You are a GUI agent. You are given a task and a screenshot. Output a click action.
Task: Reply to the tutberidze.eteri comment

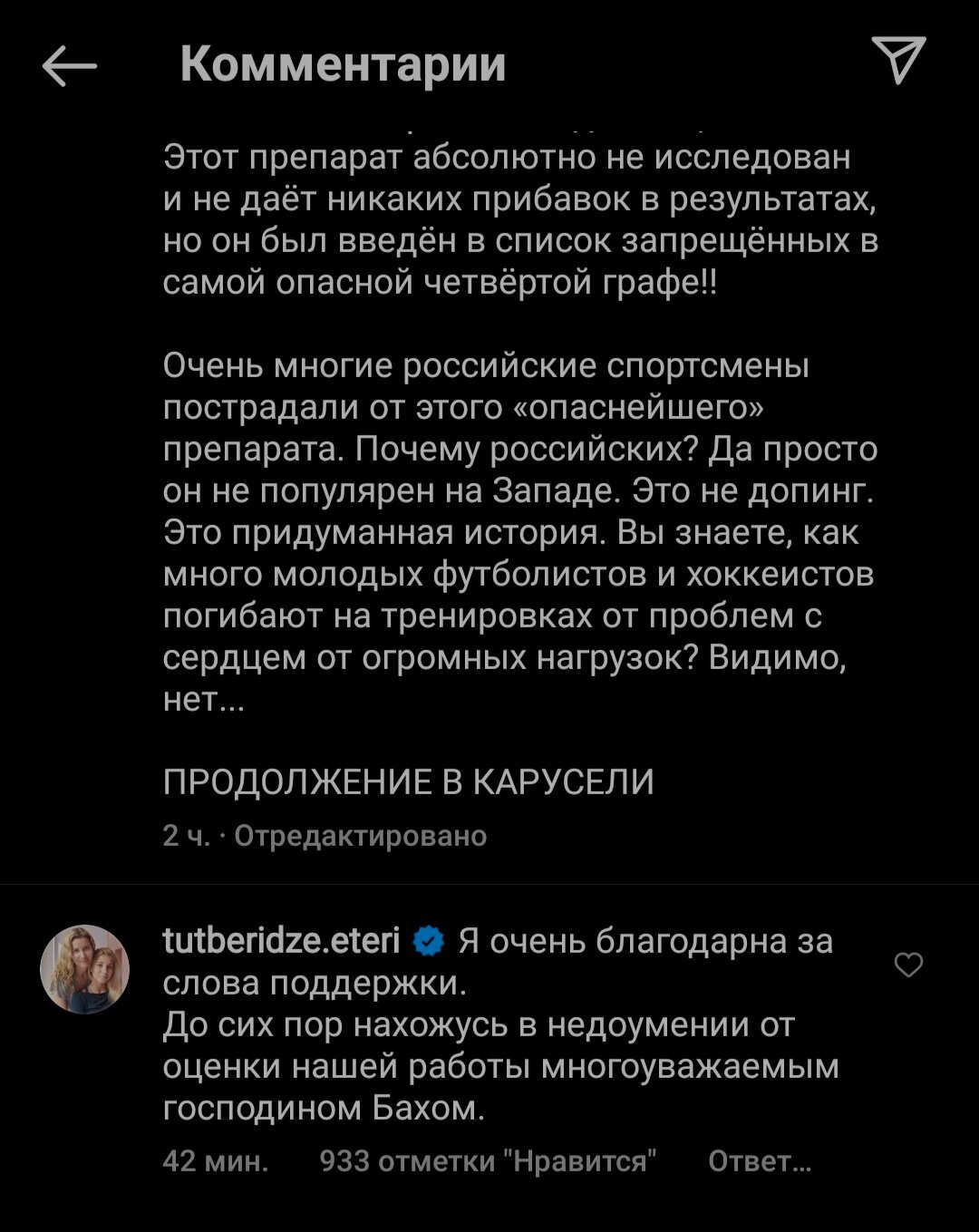759,1161
